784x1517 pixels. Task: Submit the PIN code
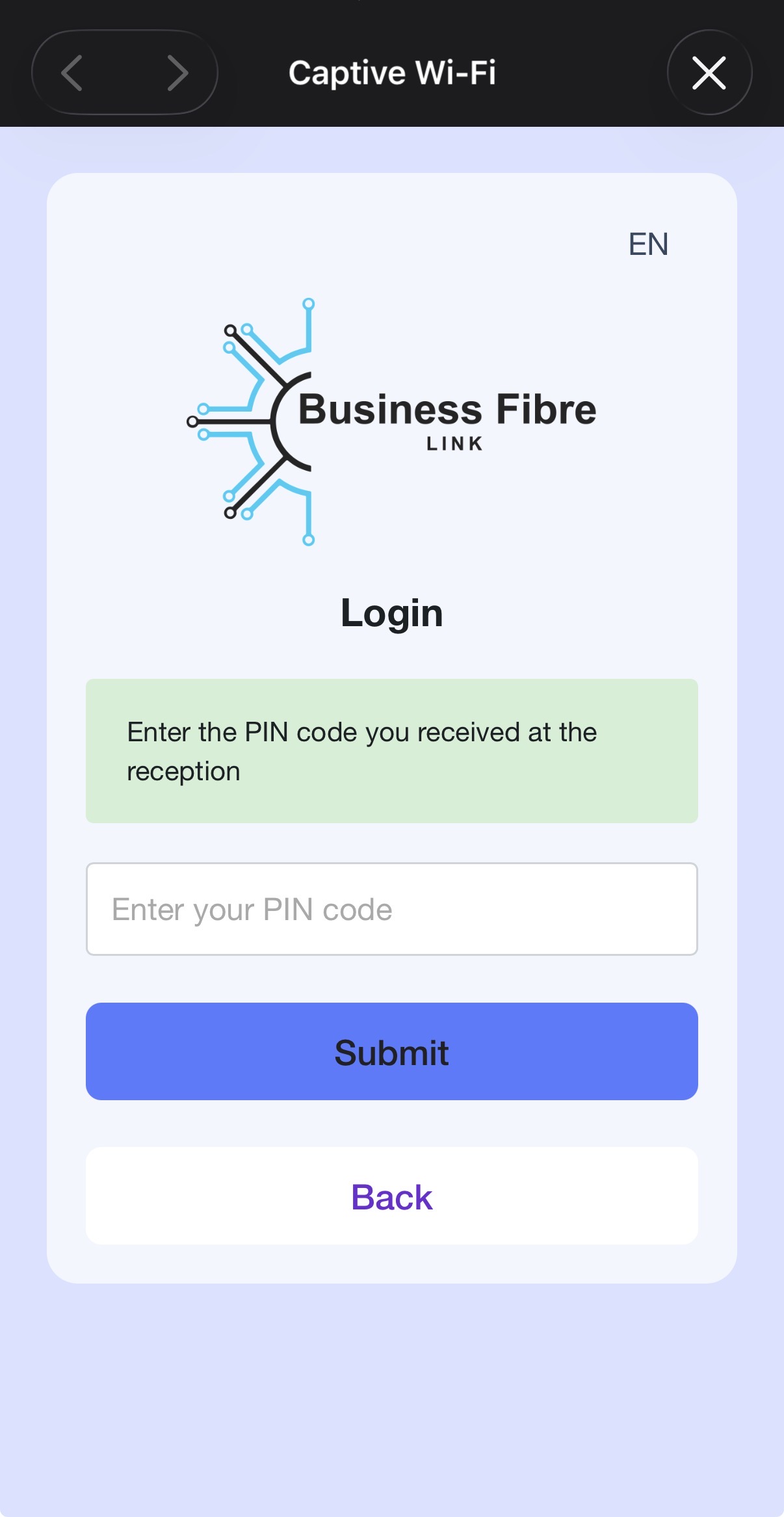[391, 1051]
